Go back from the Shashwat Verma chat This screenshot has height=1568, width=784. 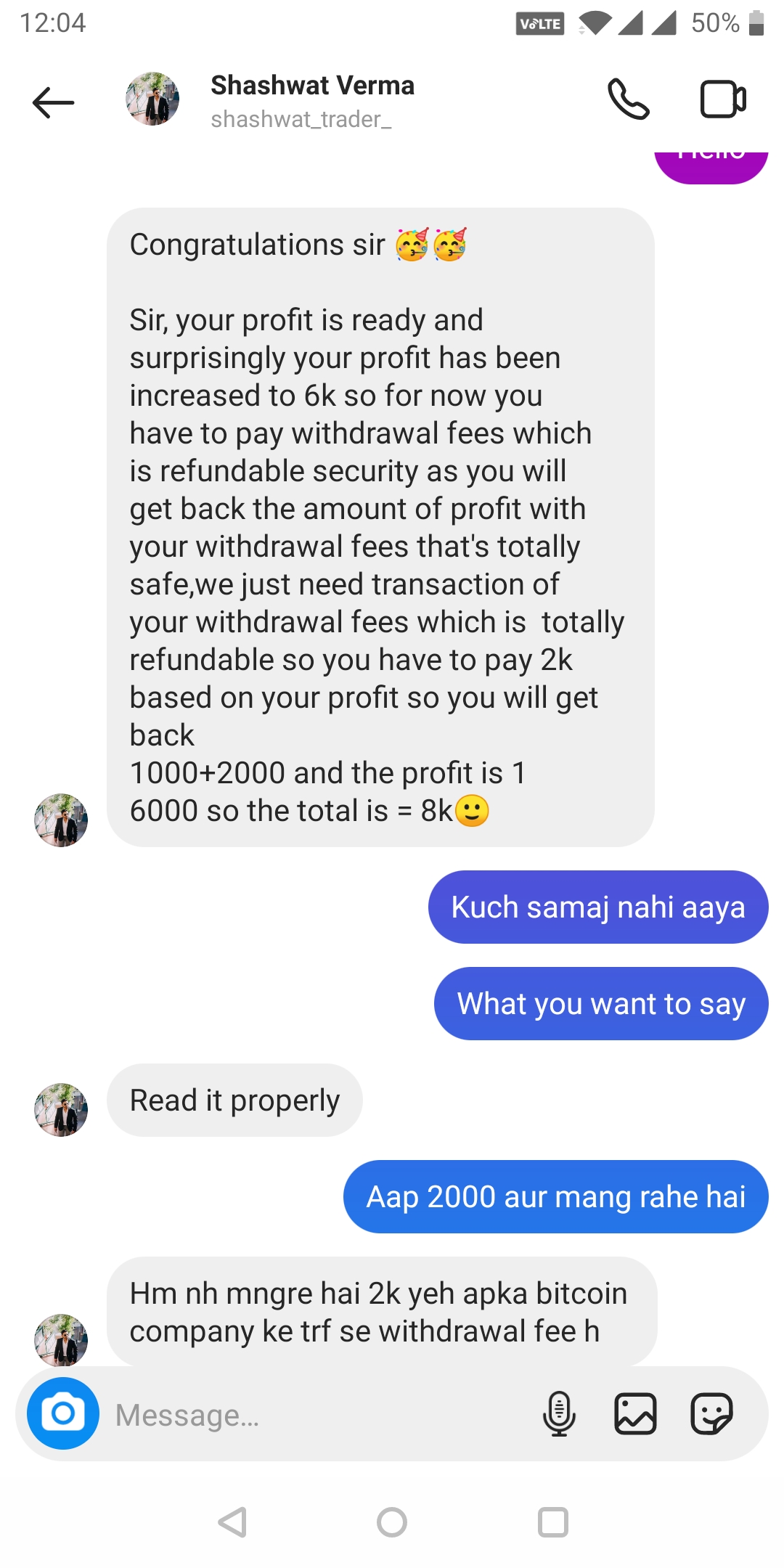(x=54, y=102)
